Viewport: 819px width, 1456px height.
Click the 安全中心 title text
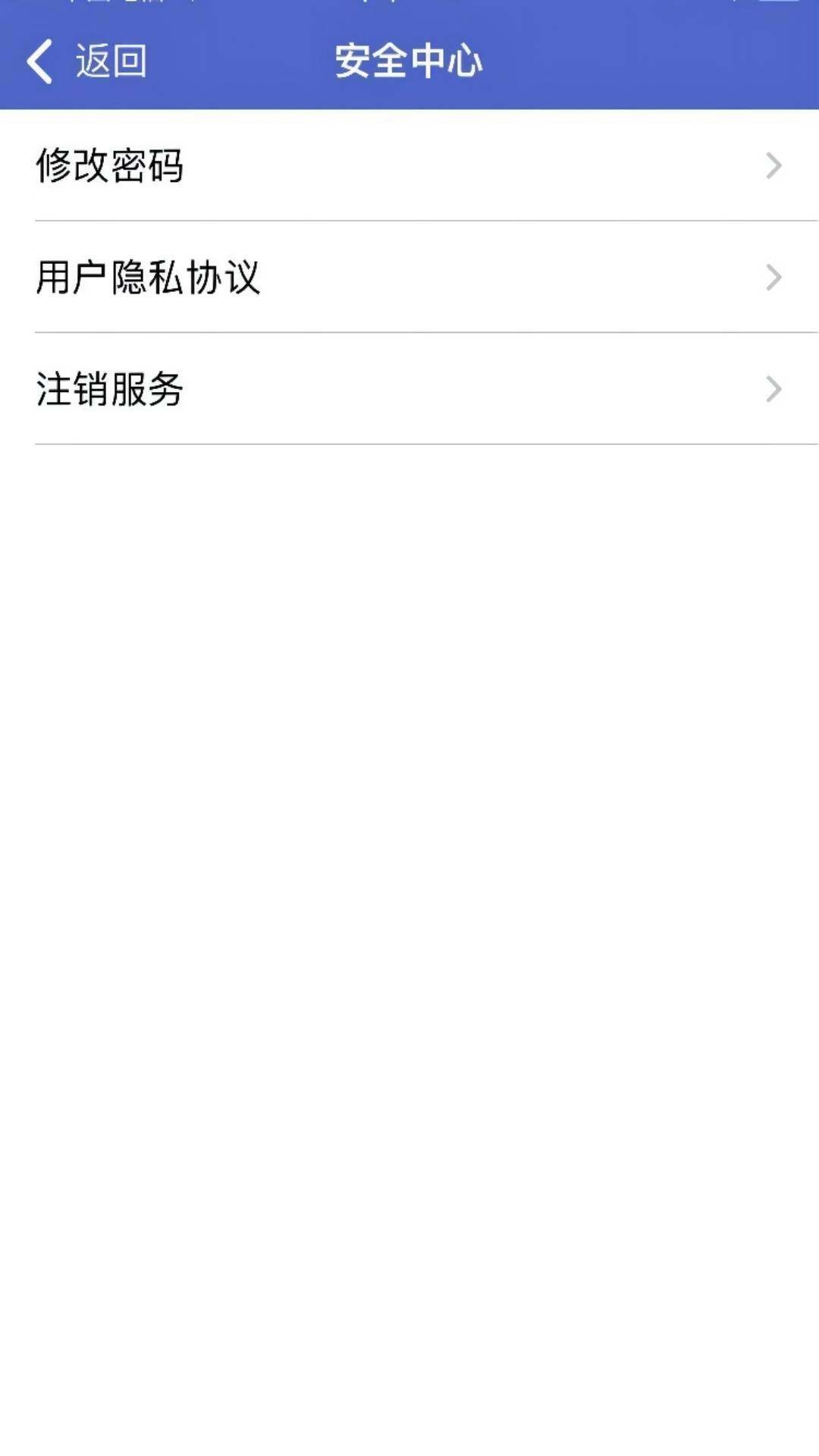tap(409, 61)
